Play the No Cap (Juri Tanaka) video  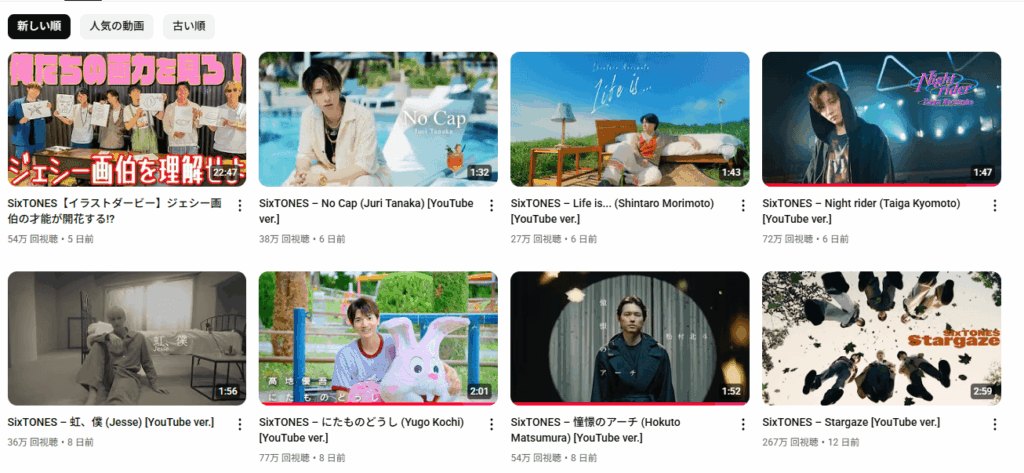tap(378, 119)
